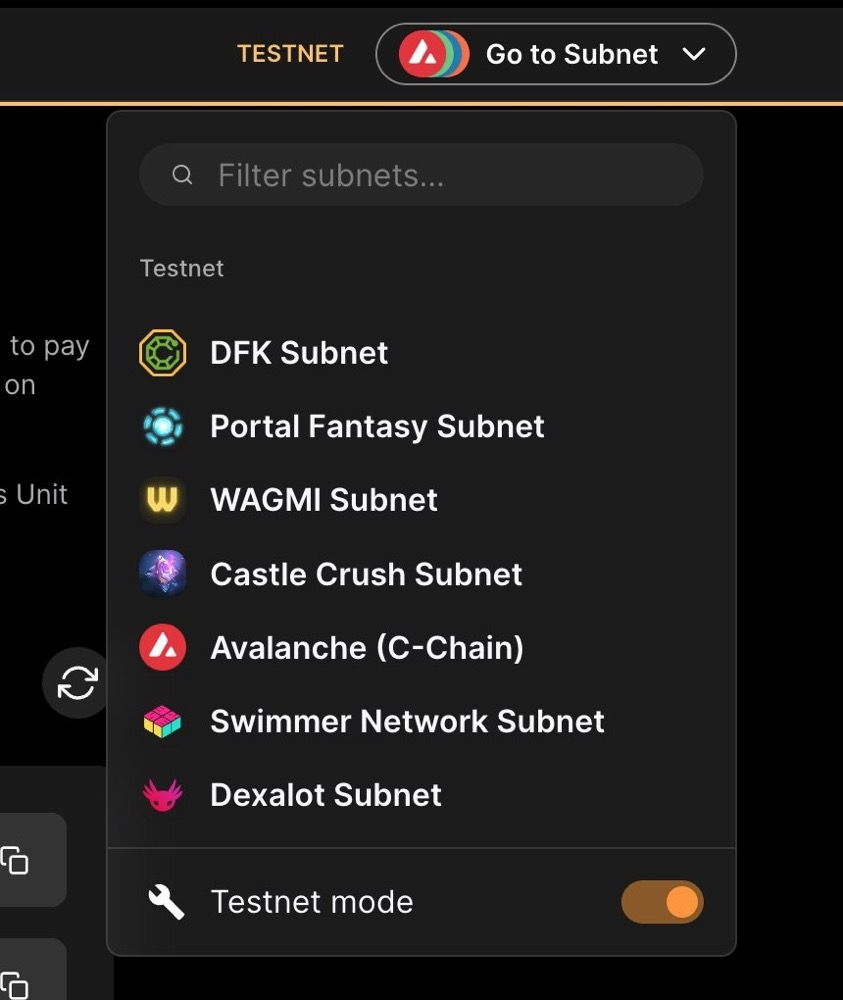This screenshot has width=843, height=1000.
Task: Tap the circular refresh icon
Action: pyautogui.click(x=77, y=683)
